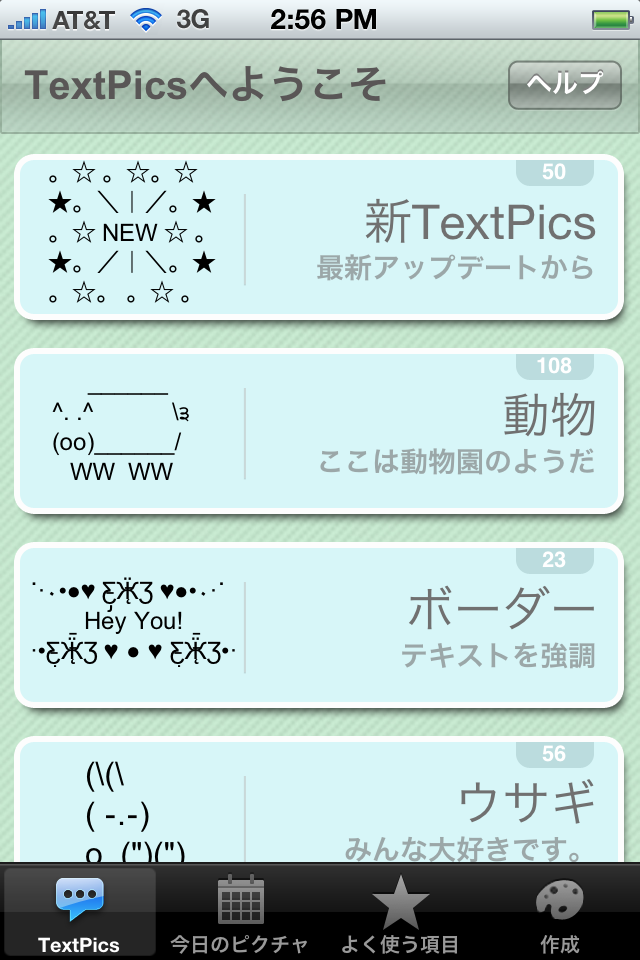Viewport: 640px width, 960px height.
Task: Select the 動物 animals category
Action: tap(319, 431)
